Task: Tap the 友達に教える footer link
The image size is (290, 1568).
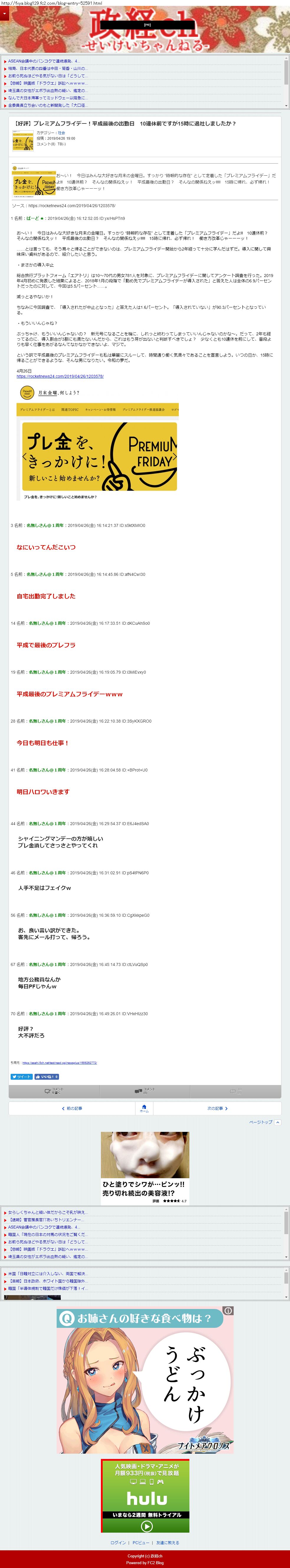Action: pos(168,1543)
